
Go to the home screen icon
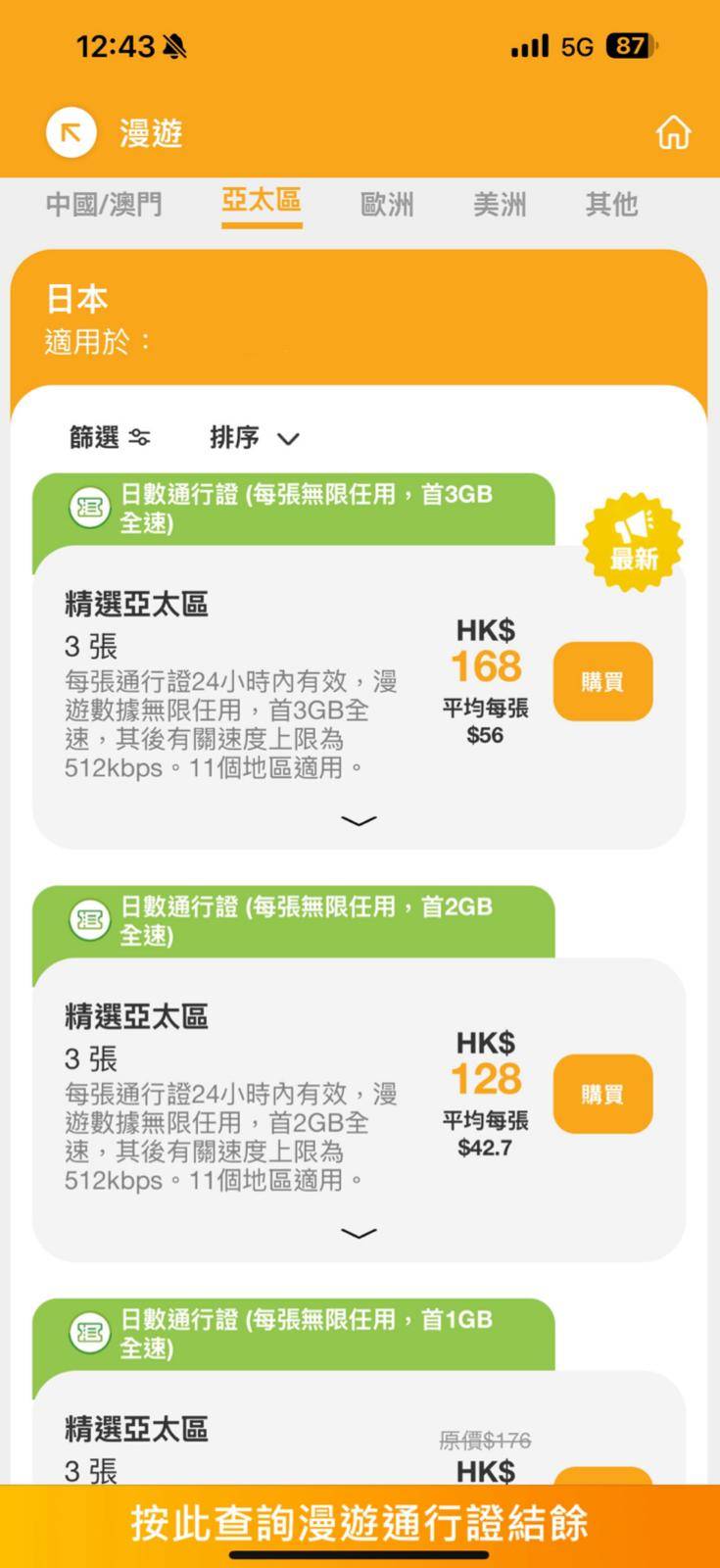[673, 132]
